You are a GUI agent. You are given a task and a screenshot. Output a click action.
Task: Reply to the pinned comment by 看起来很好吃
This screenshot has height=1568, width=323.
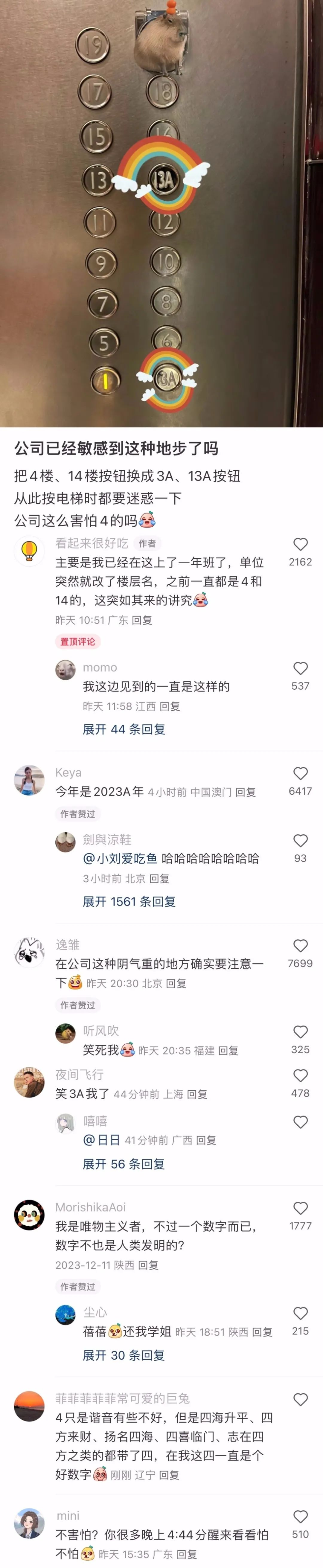pyautogui.click(x=142, y=620)
